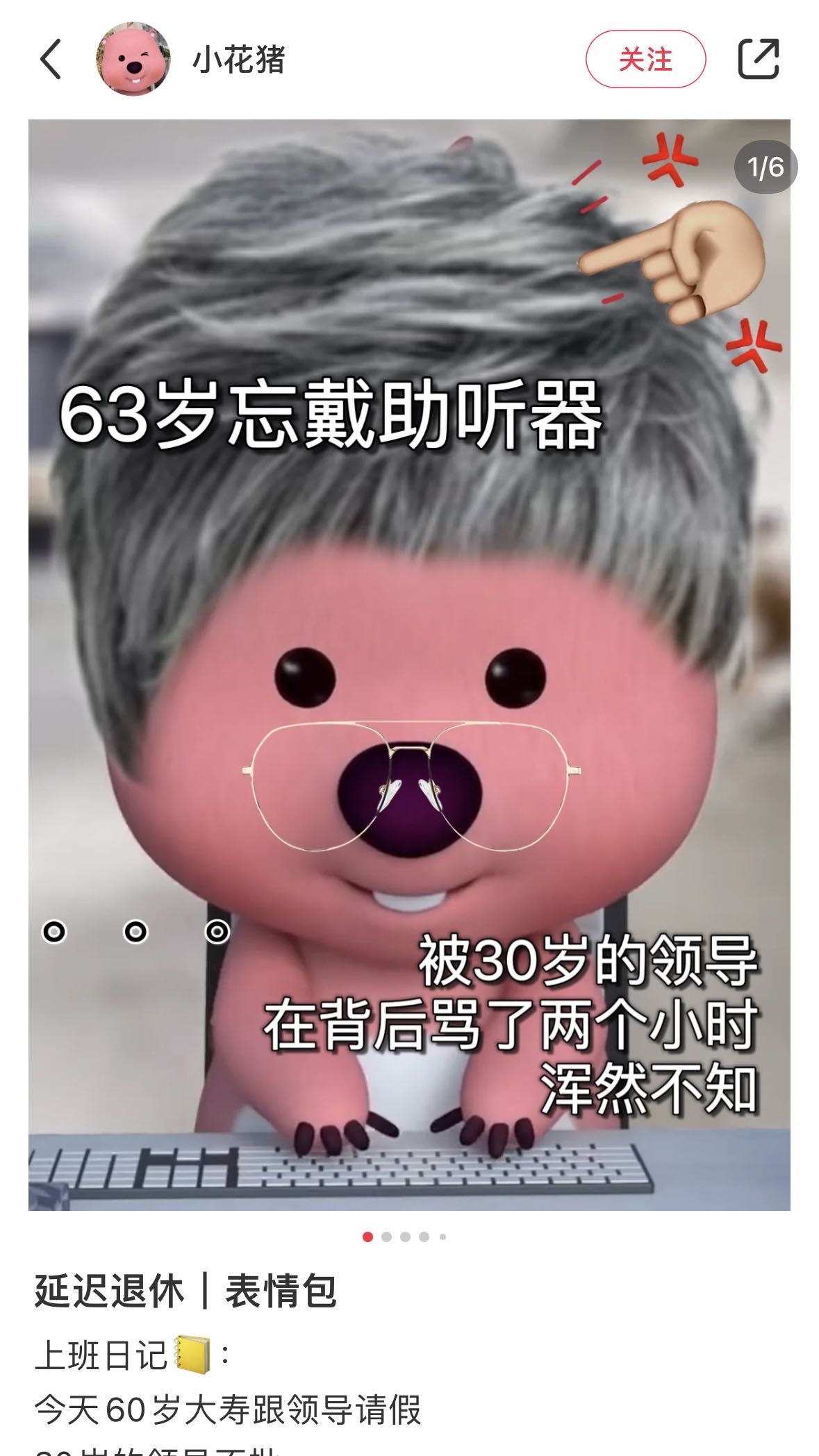Open 小花猪's profile avatar

point(133,60)
